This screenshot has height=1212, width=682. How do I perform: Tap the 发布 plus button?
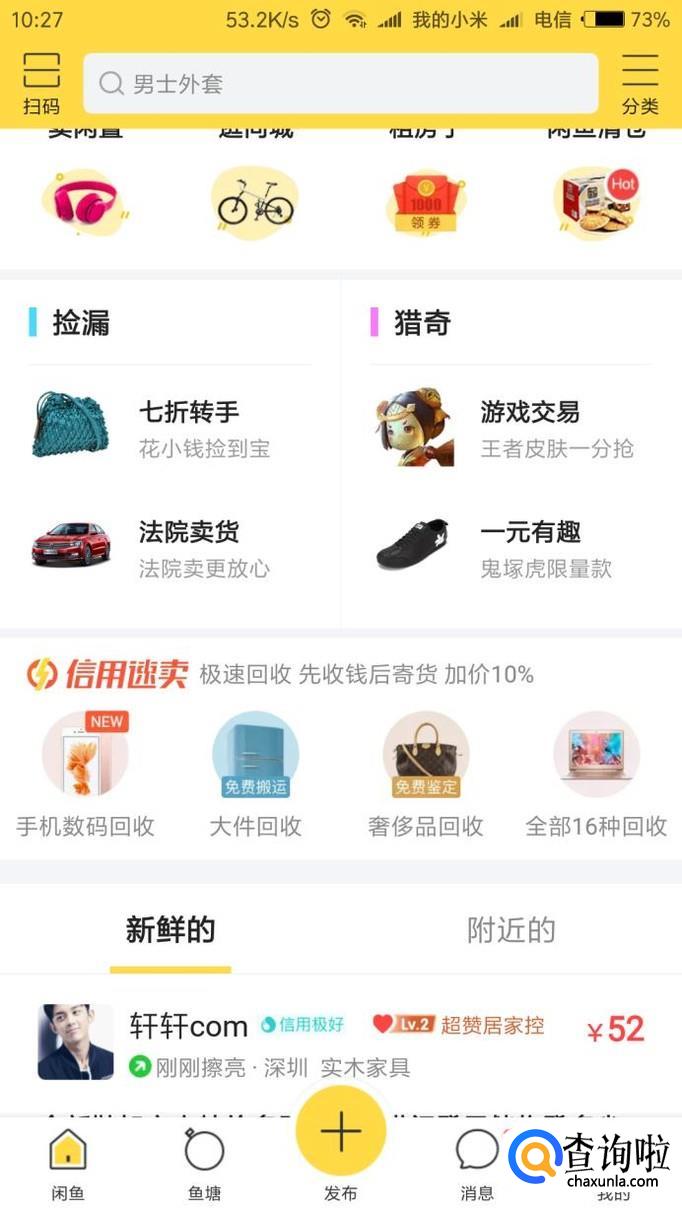pos(340,1133)
